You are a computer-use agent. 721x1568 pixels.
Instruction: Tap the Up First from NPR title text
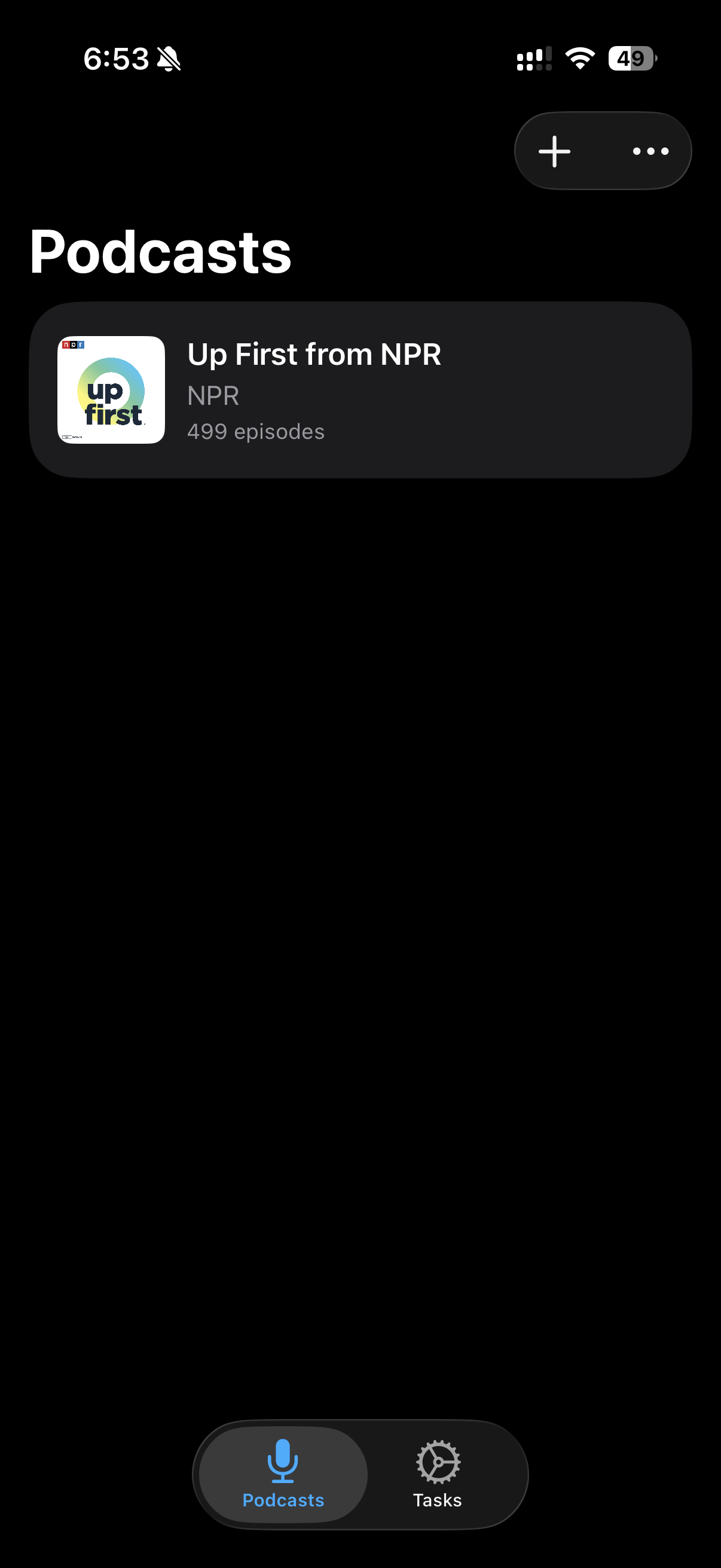[314, 354]
